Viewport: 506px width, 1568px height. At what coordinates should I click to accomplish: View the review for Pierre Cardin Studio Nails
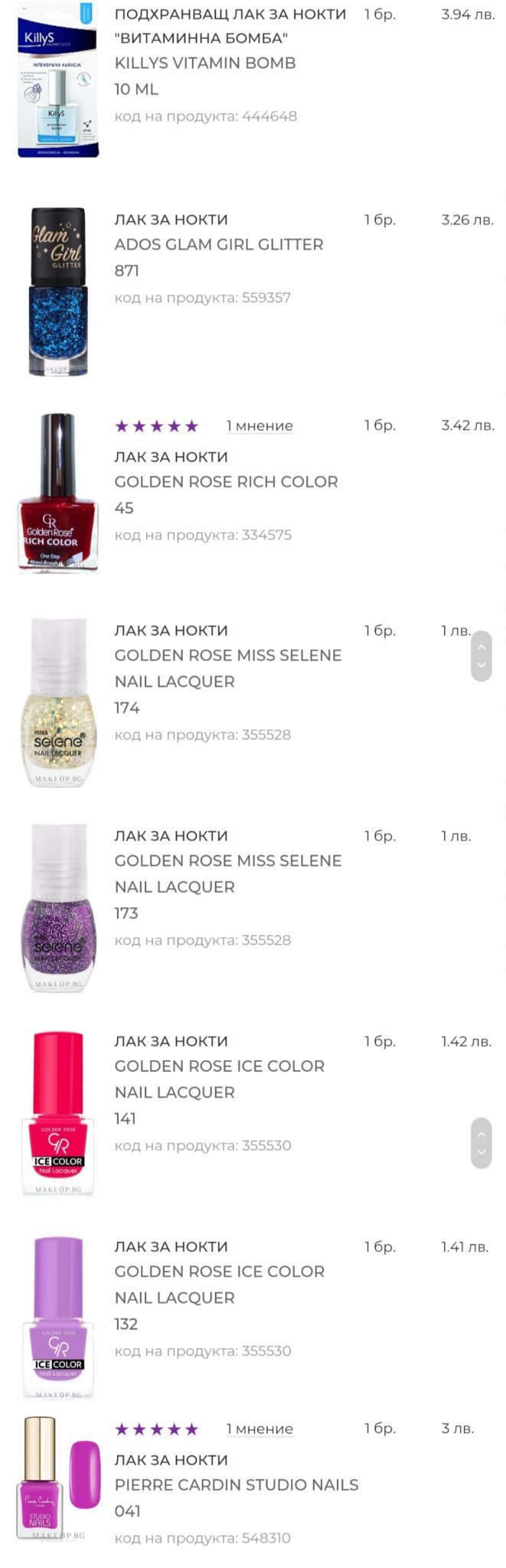[x=260, y=1429]
